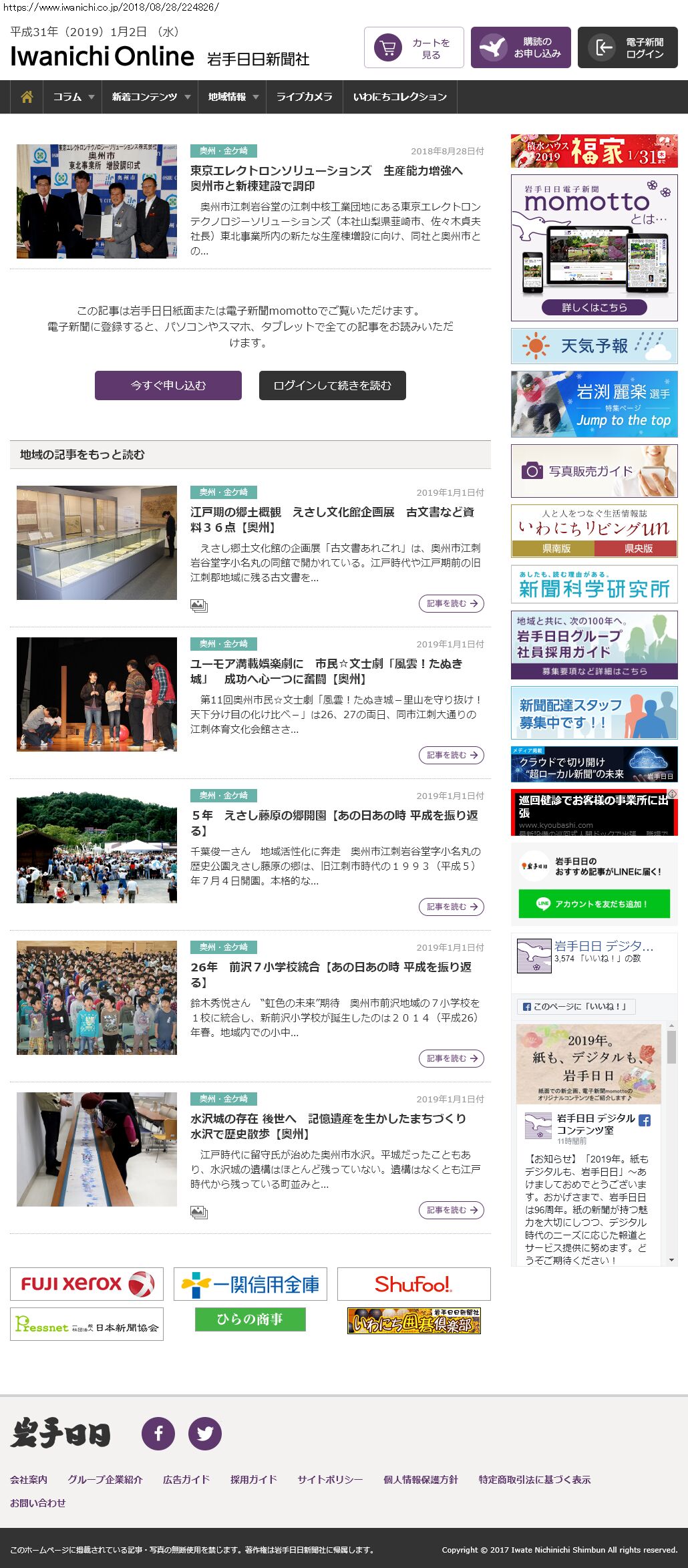Expand the 新着コンテンツ menu
688x1568 pixels.
tap(150, 97)
